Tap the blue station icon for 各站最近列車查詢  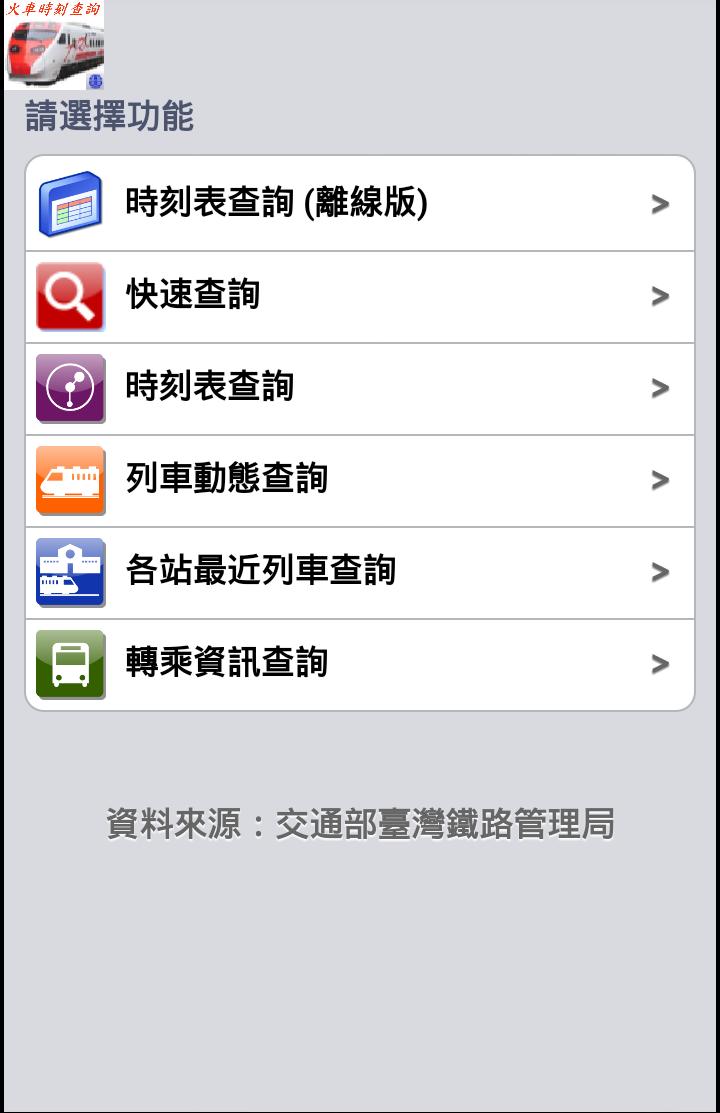point(70,572)
